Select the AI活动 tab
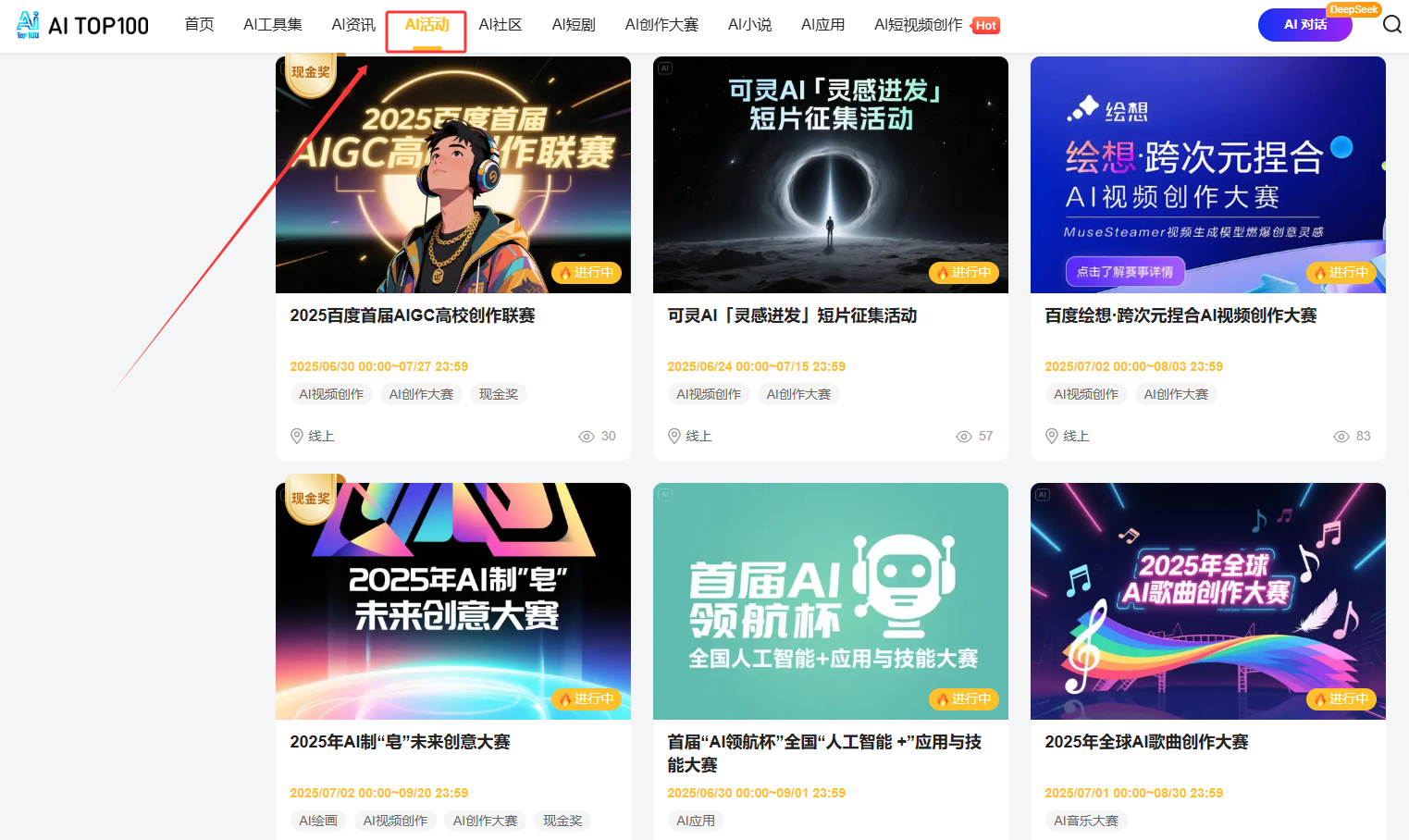Screen dimensions: 1409x840 (426, 25)
